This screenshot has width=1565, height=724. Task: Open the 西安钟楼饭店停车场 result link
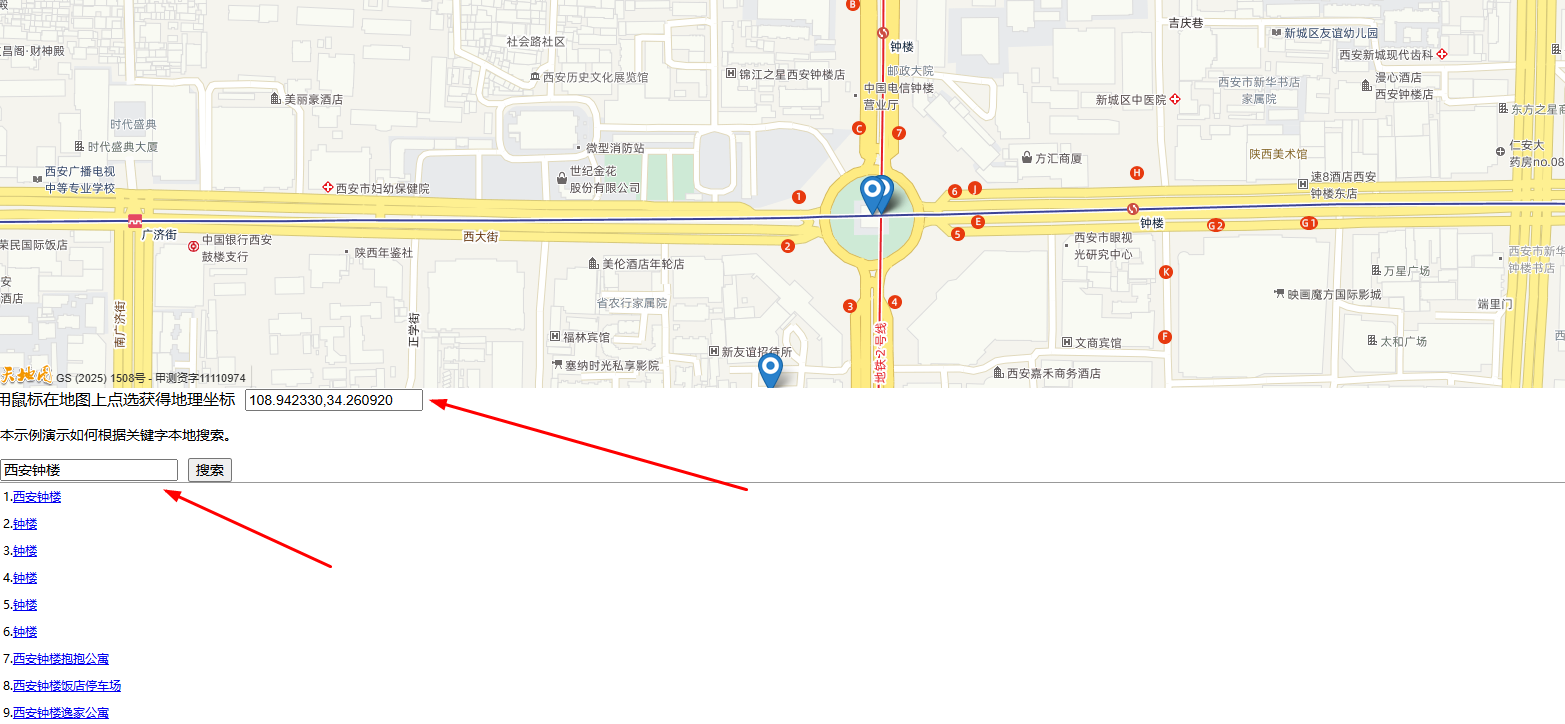tap(67, 686)
